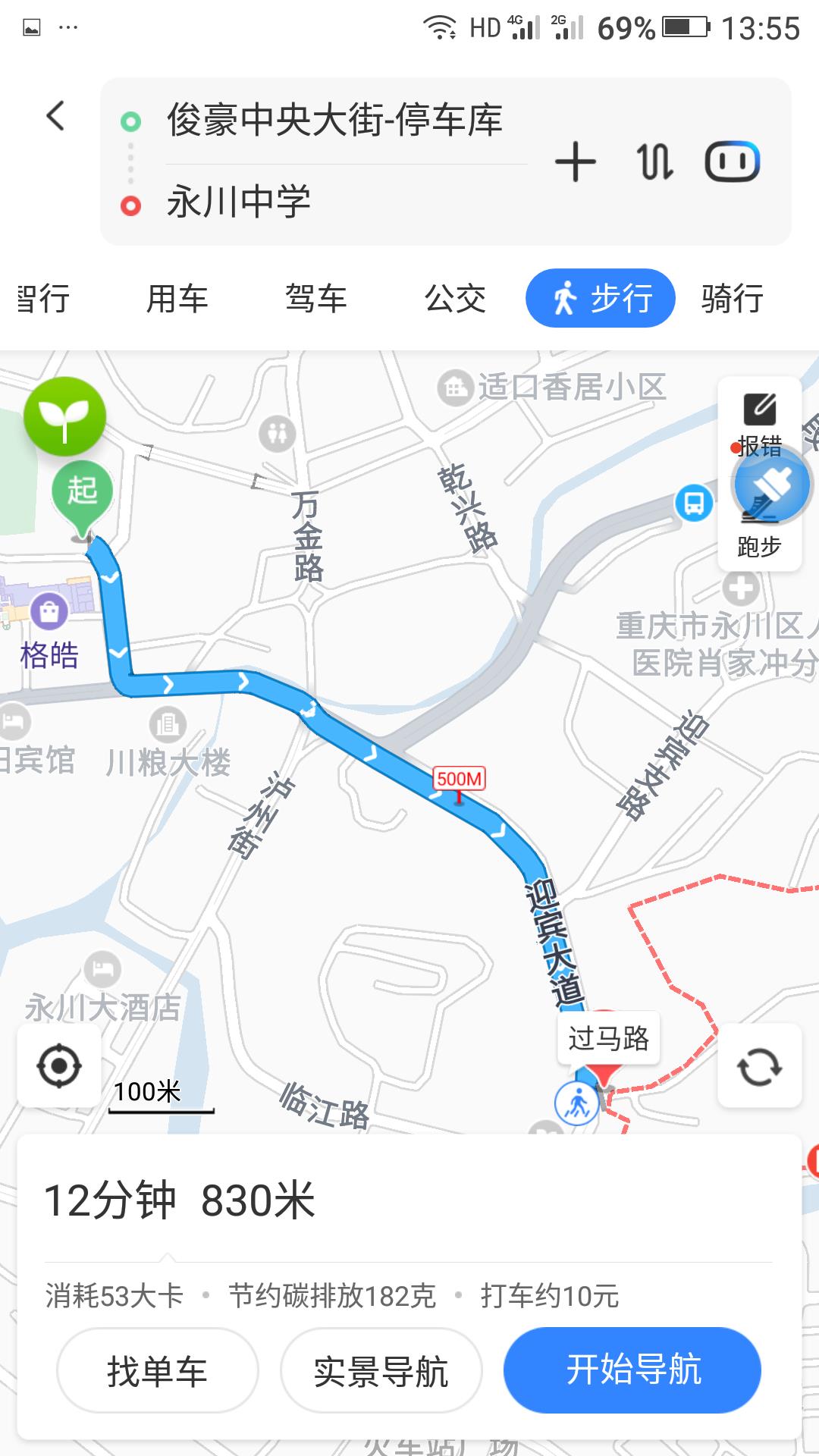Add a waypoint with the plus icon
Screen dimensions: 819x1456
[575, 162]
